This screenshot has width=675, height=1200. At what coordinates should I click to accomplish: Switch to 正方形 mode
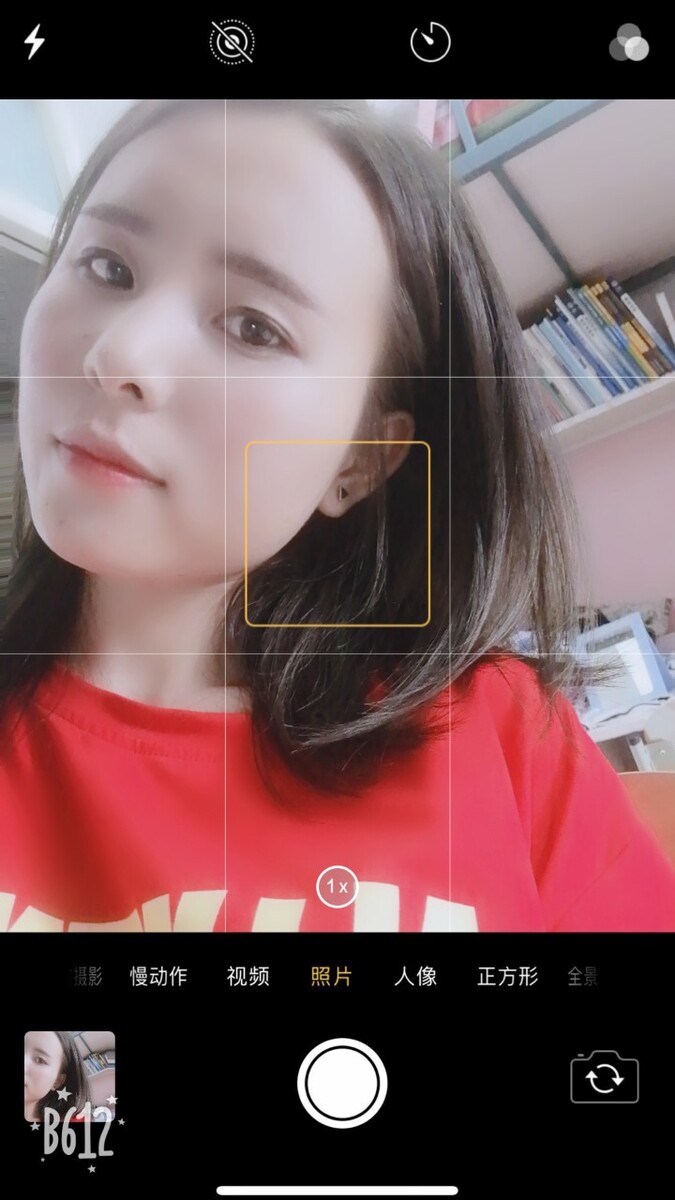click(x=508, y=977)
